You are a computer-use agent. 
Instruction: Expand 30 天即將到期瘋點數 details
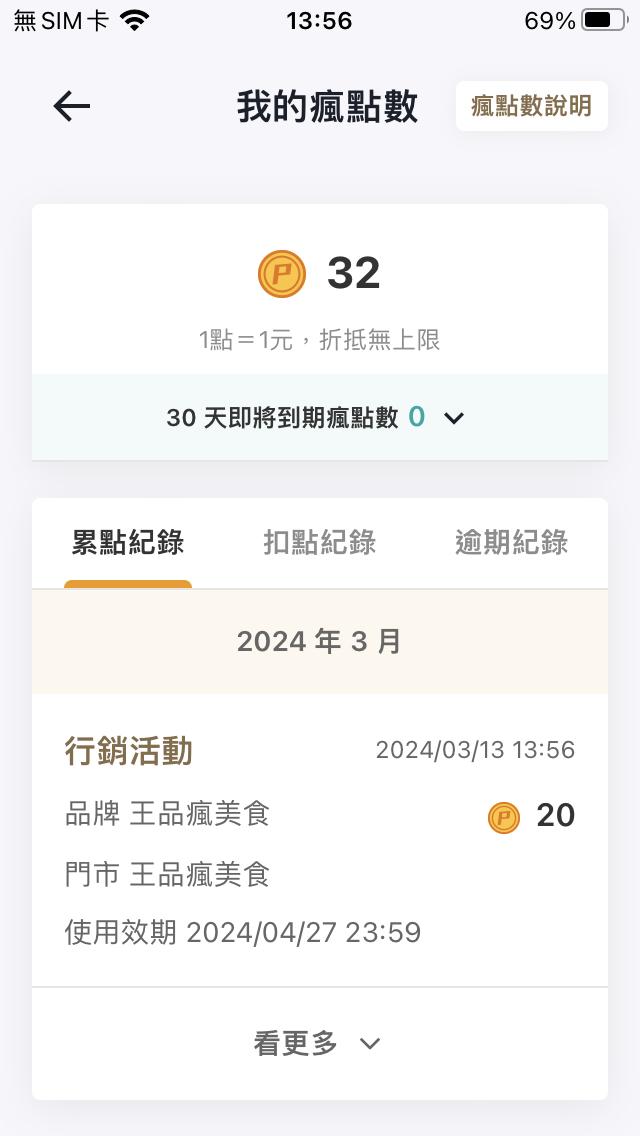[454, 418]
